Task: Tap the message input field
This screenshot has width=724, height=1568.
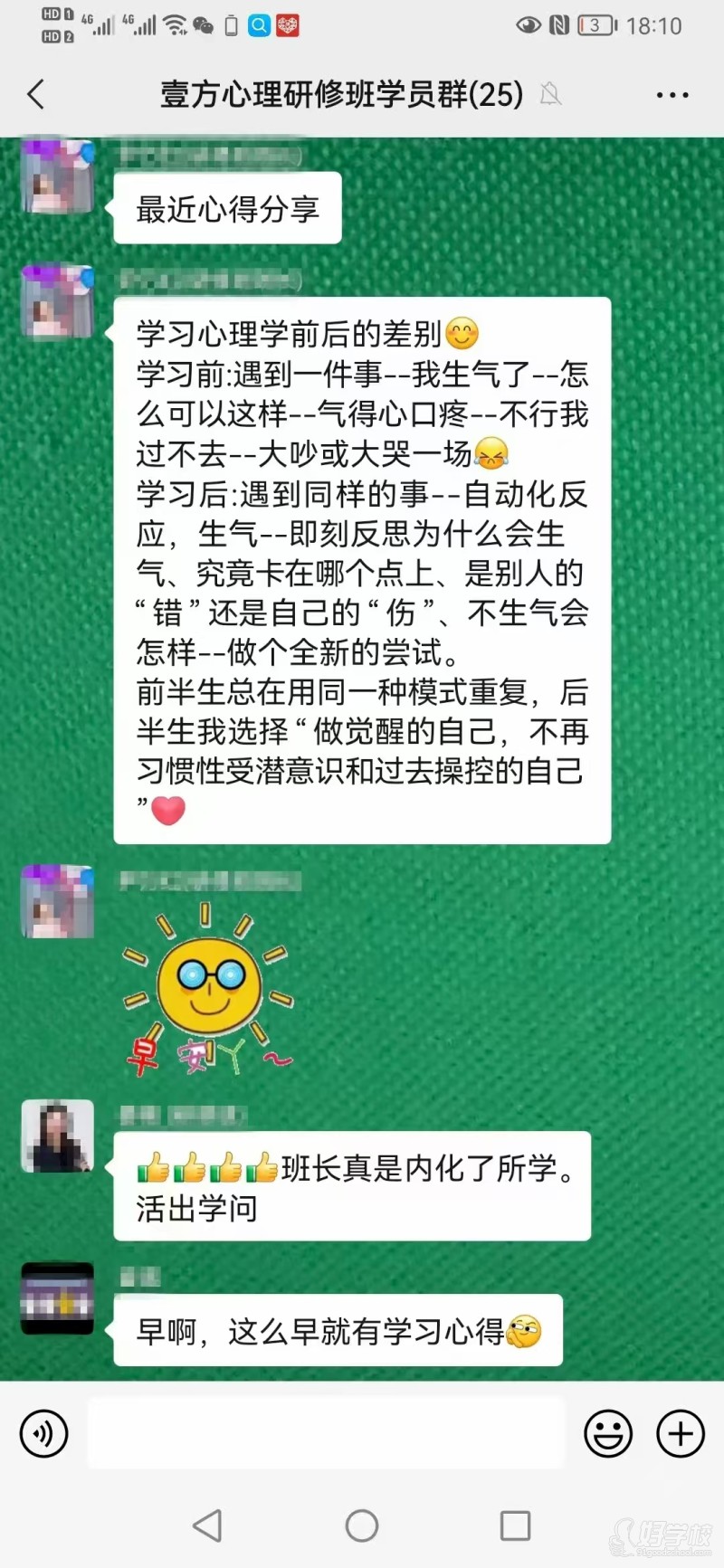Action: [326, 1433]
